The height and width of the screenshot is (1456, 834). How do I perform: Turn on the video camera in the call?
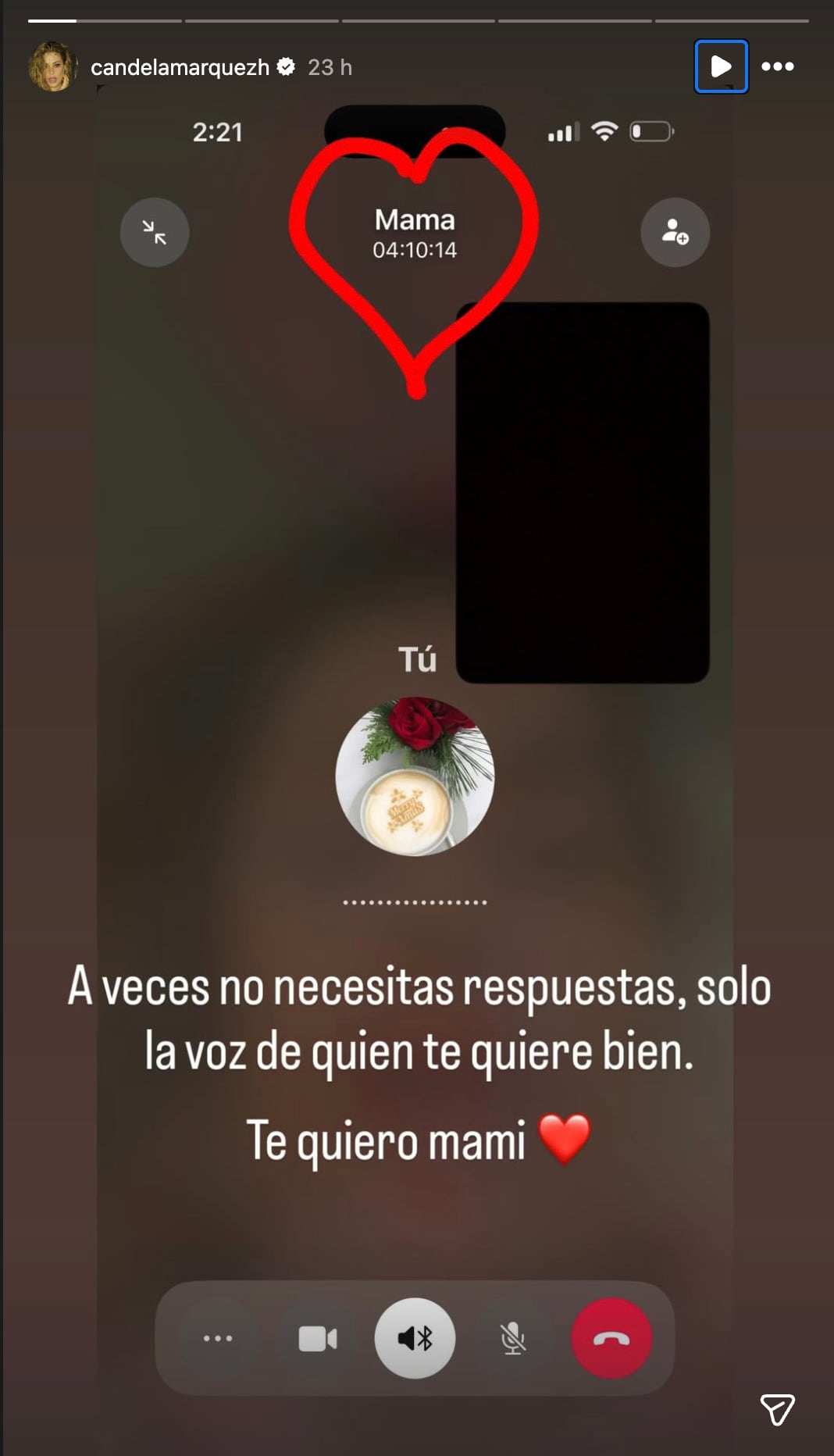[x=317, y=1339]
